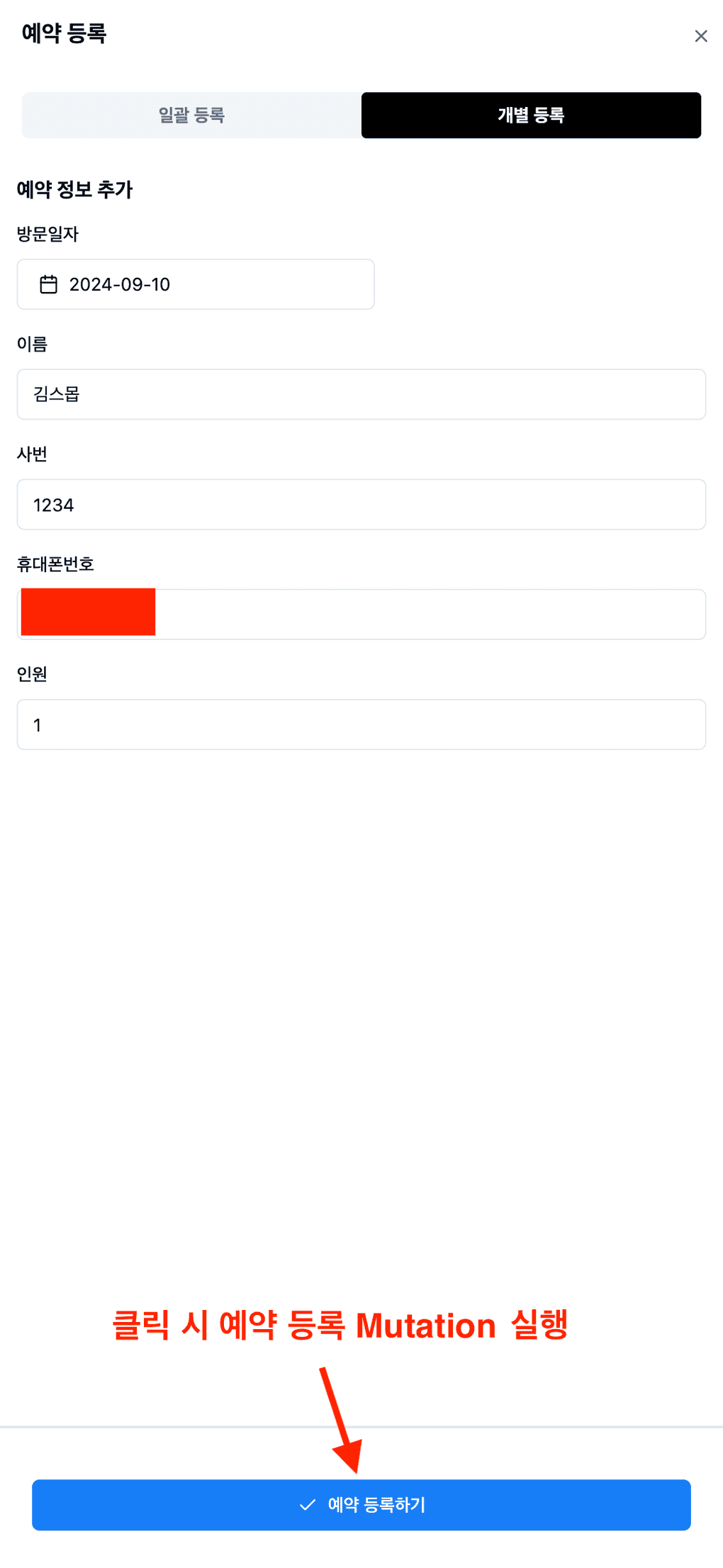This screenshot has width=723, height=1568.
Task: Click the X icon to close 예약 등록
Action: [701, 35]
